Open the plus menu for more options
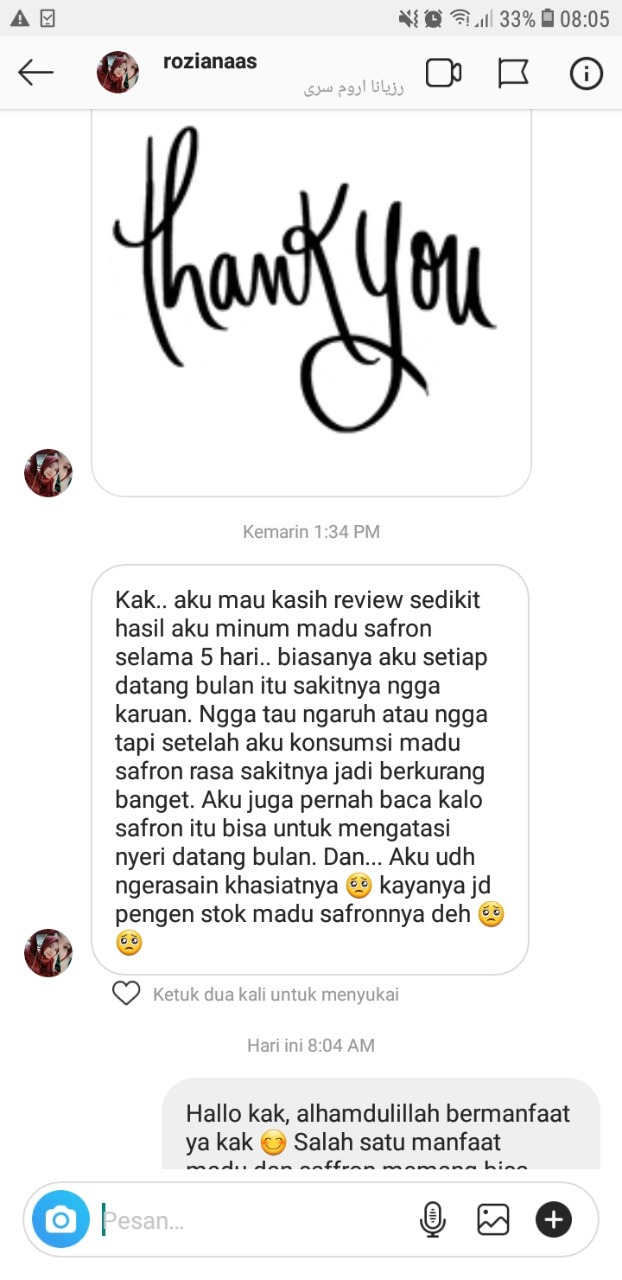Image resolution: width=622 pixels, height=1280 pixels. click(553, 1219)
